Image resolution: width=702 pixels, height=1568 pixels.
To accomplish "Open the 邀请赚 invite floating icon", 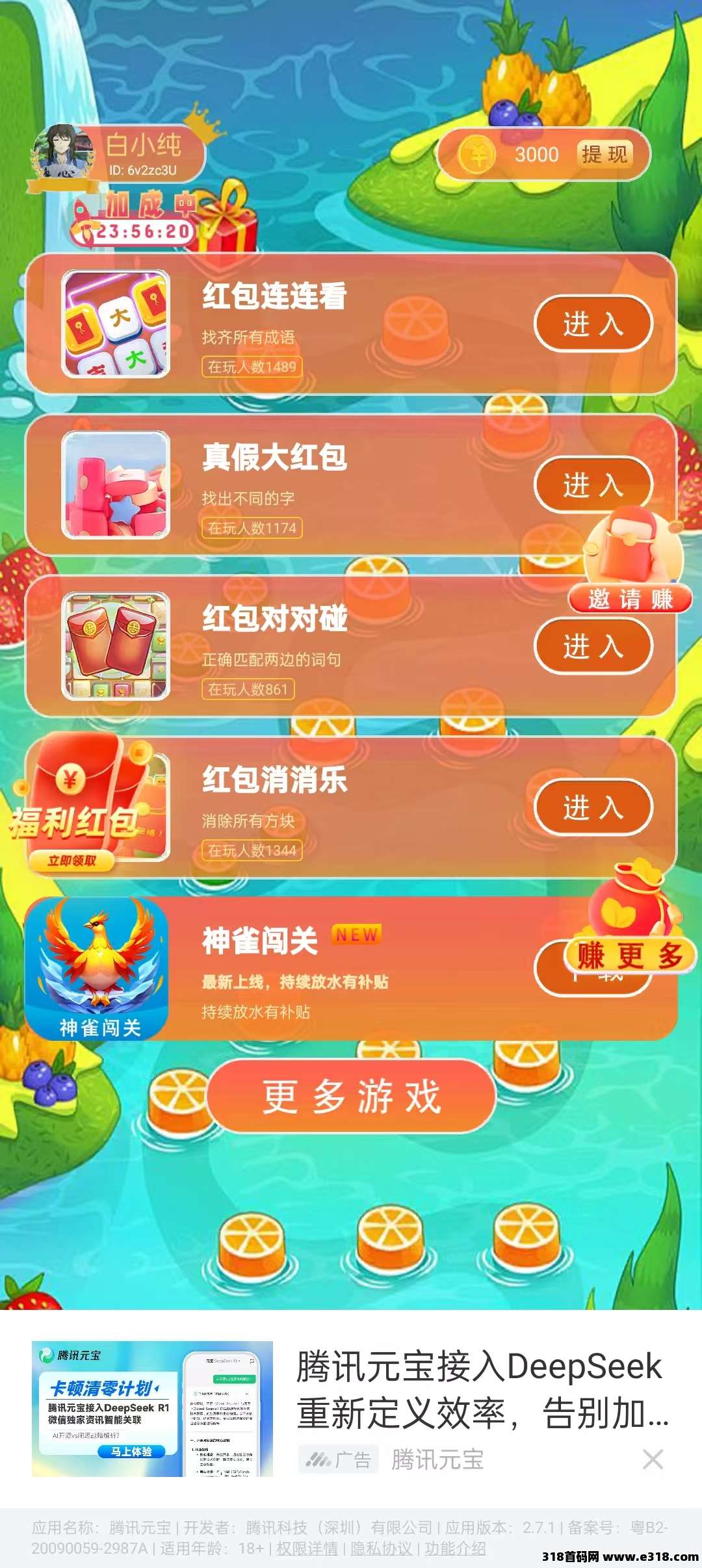I will pos(630,566).
